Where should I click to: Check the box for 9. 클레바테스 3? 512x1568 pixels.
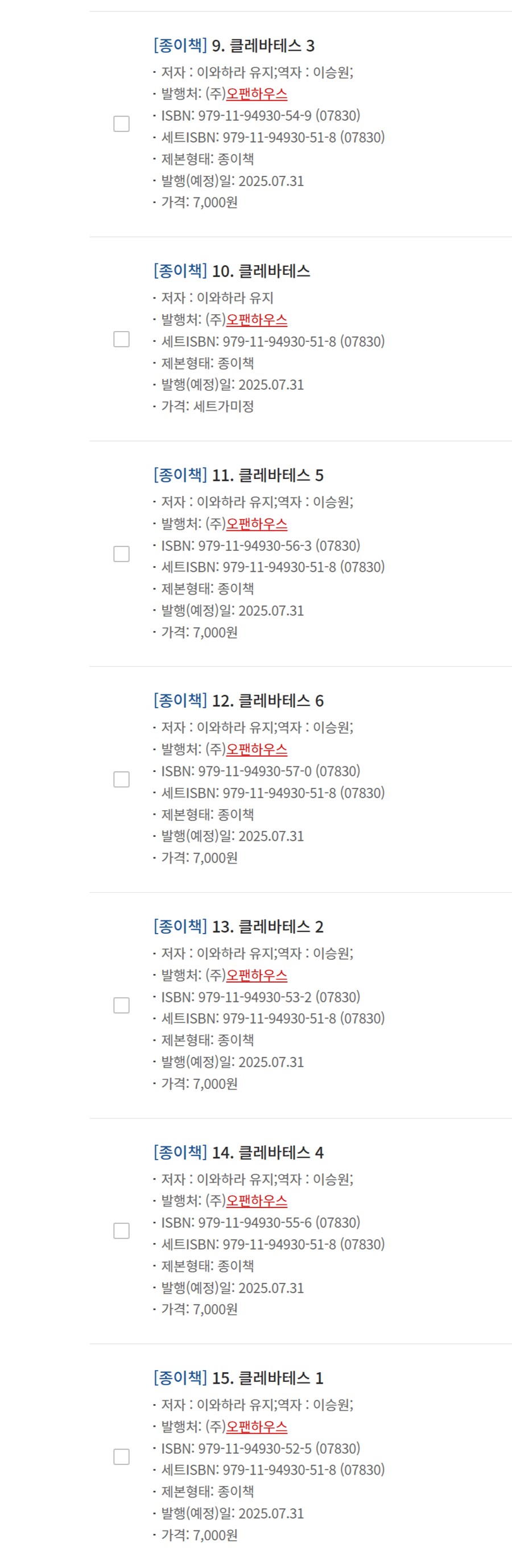(121, 123)
